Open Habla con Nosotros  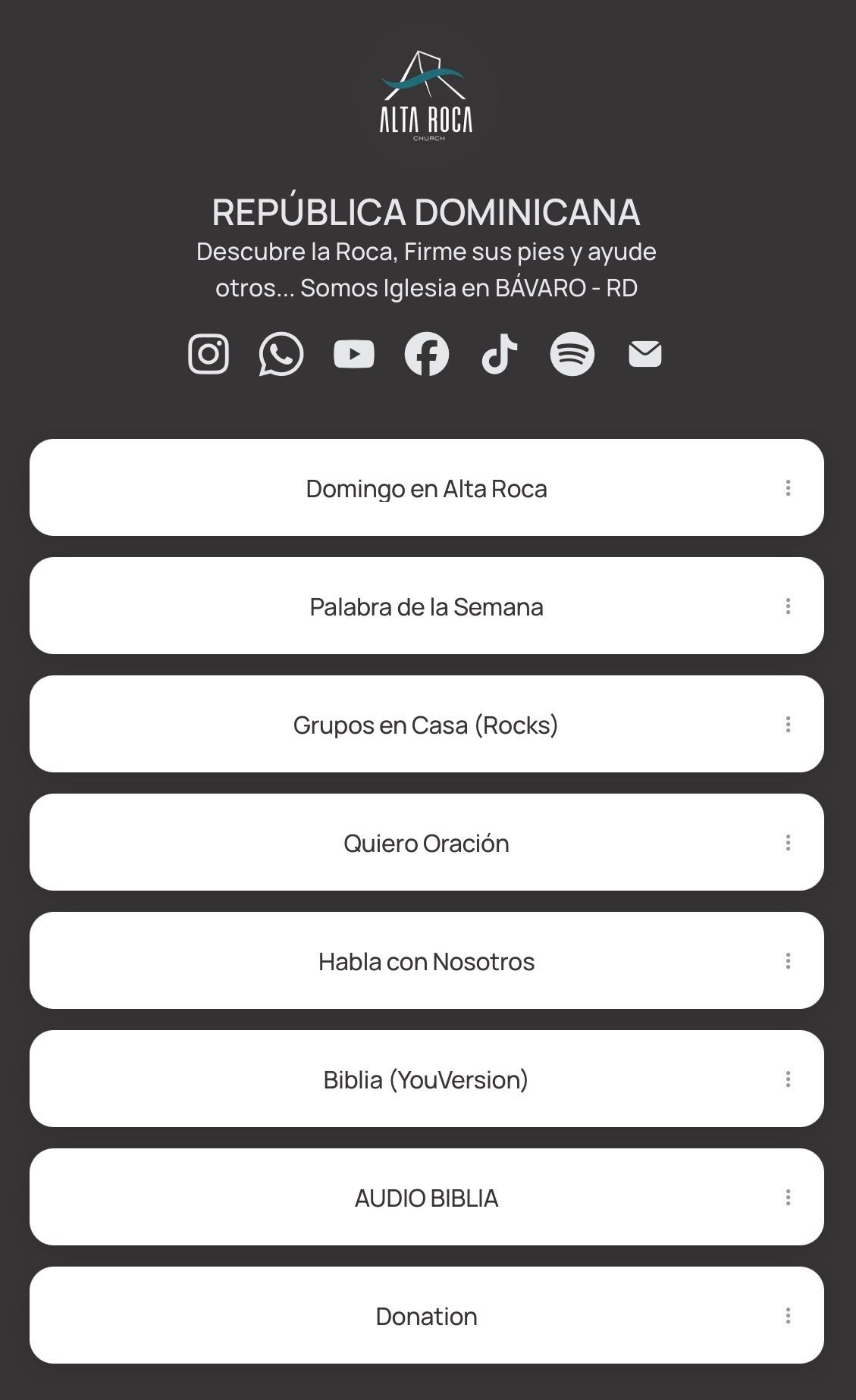click(427, 960)
